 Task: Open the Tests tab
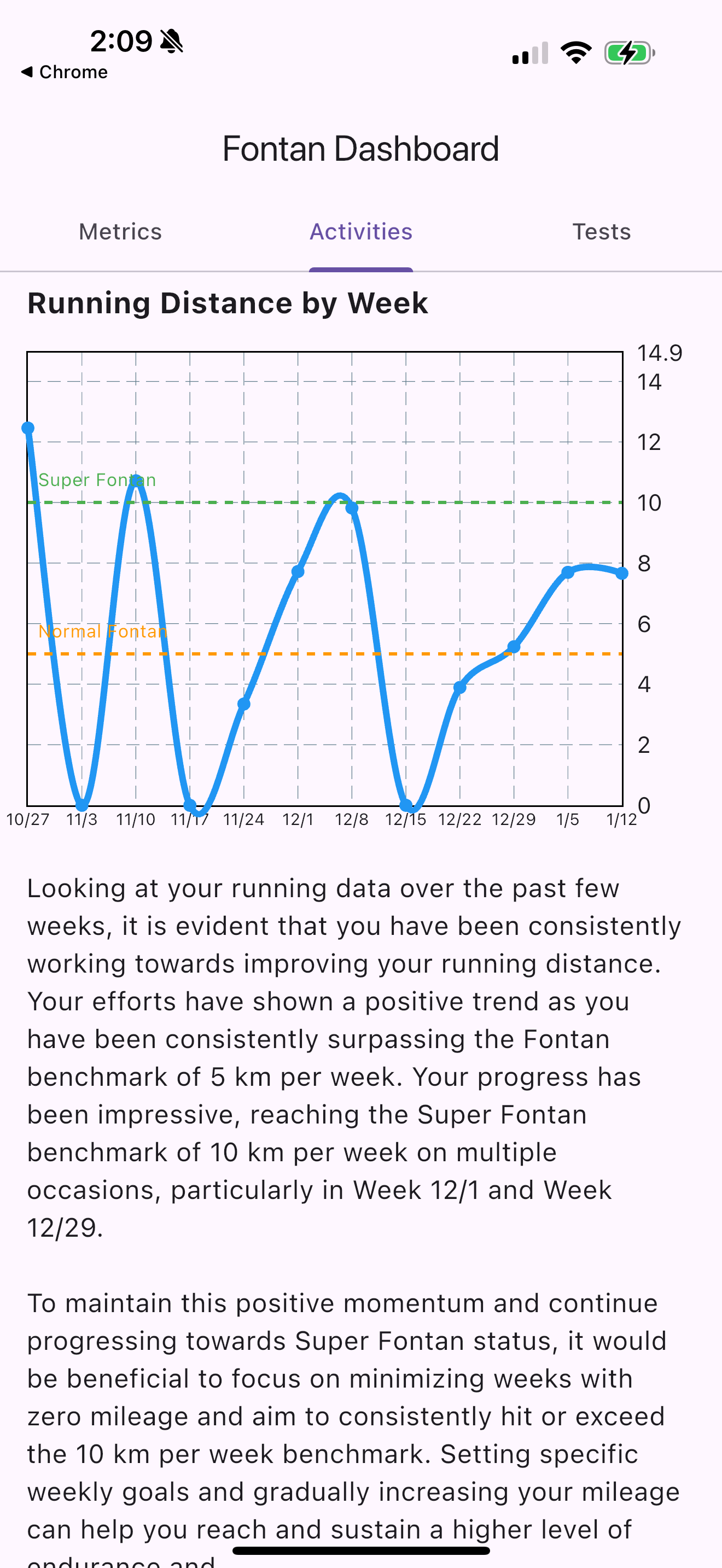(601, 232)
